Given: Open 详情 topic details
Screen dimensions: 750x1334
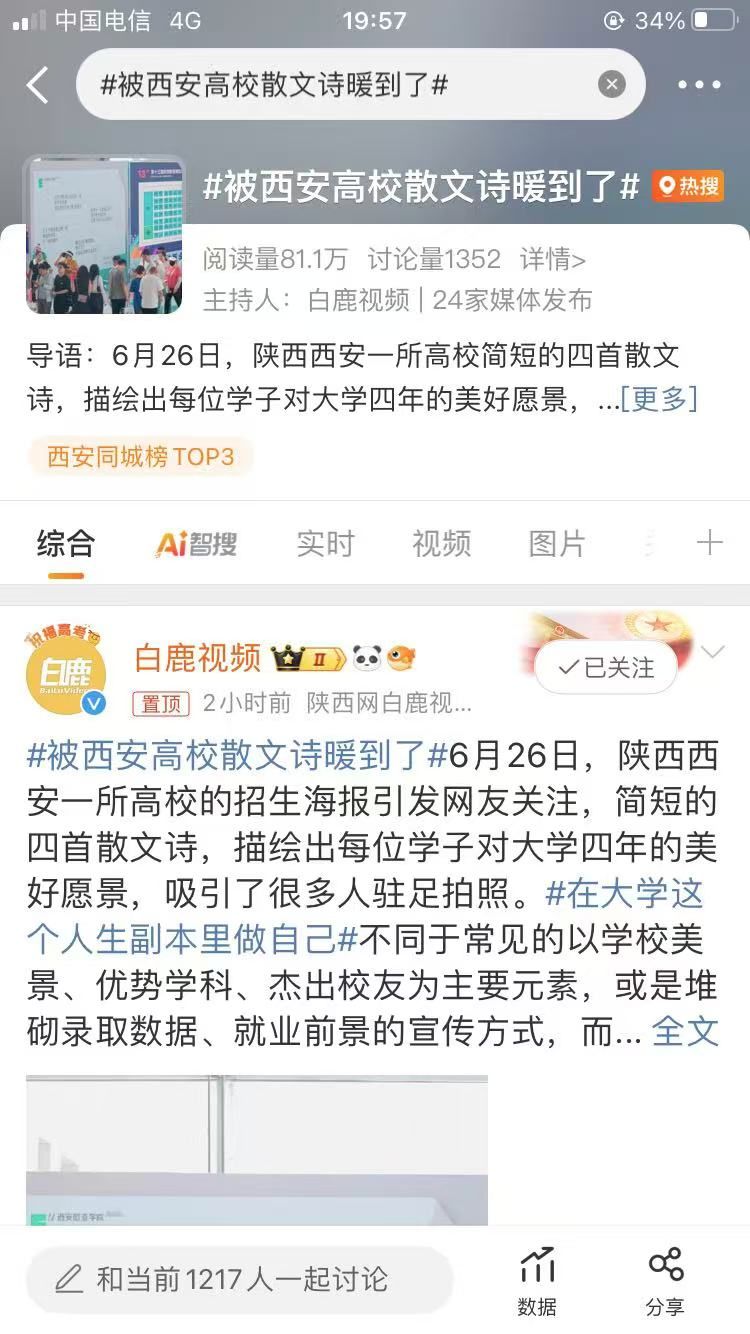Looking at the screenshot, I should click(552, 260).
